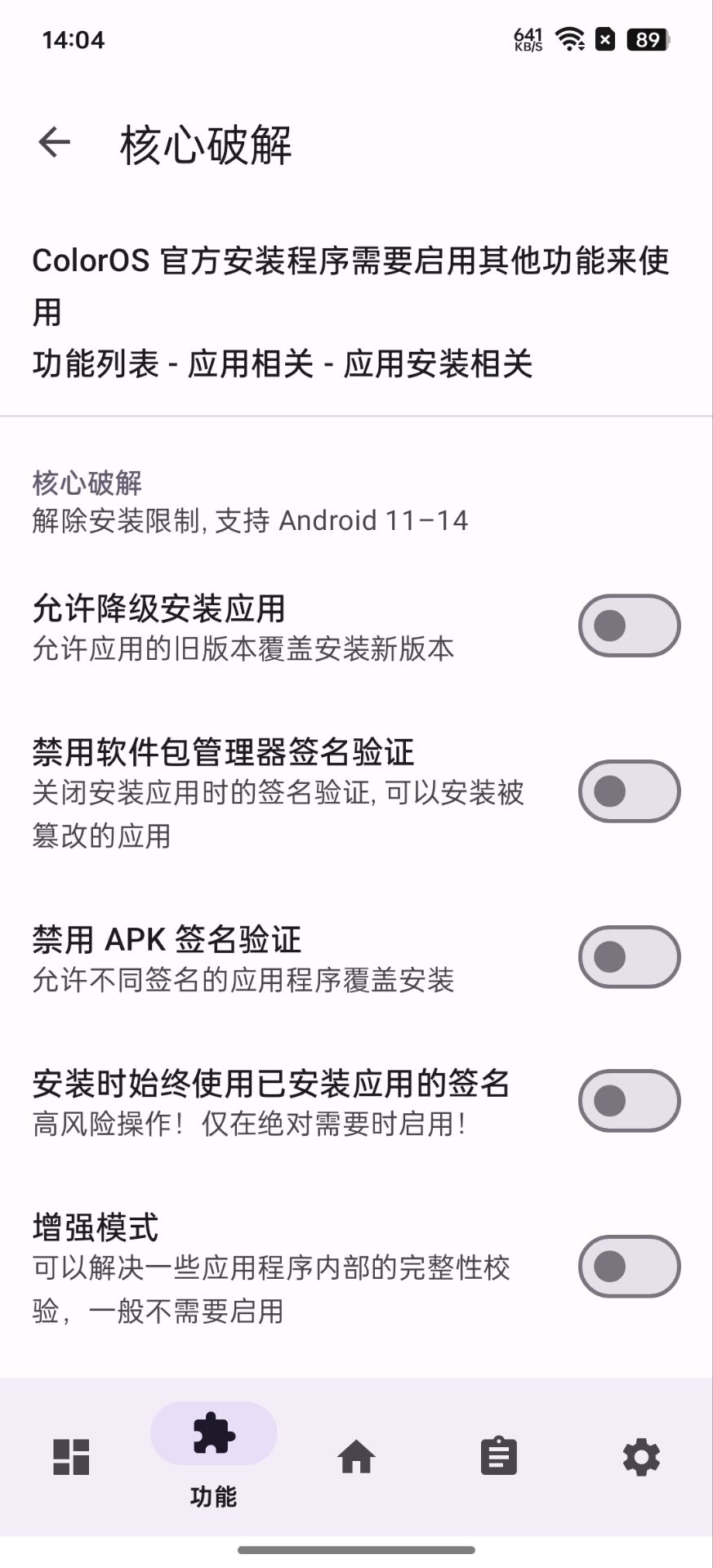The height and width of the screenshot is (1568, 713).
Task: Switch on 增强模式
Action: point(629,1267)
